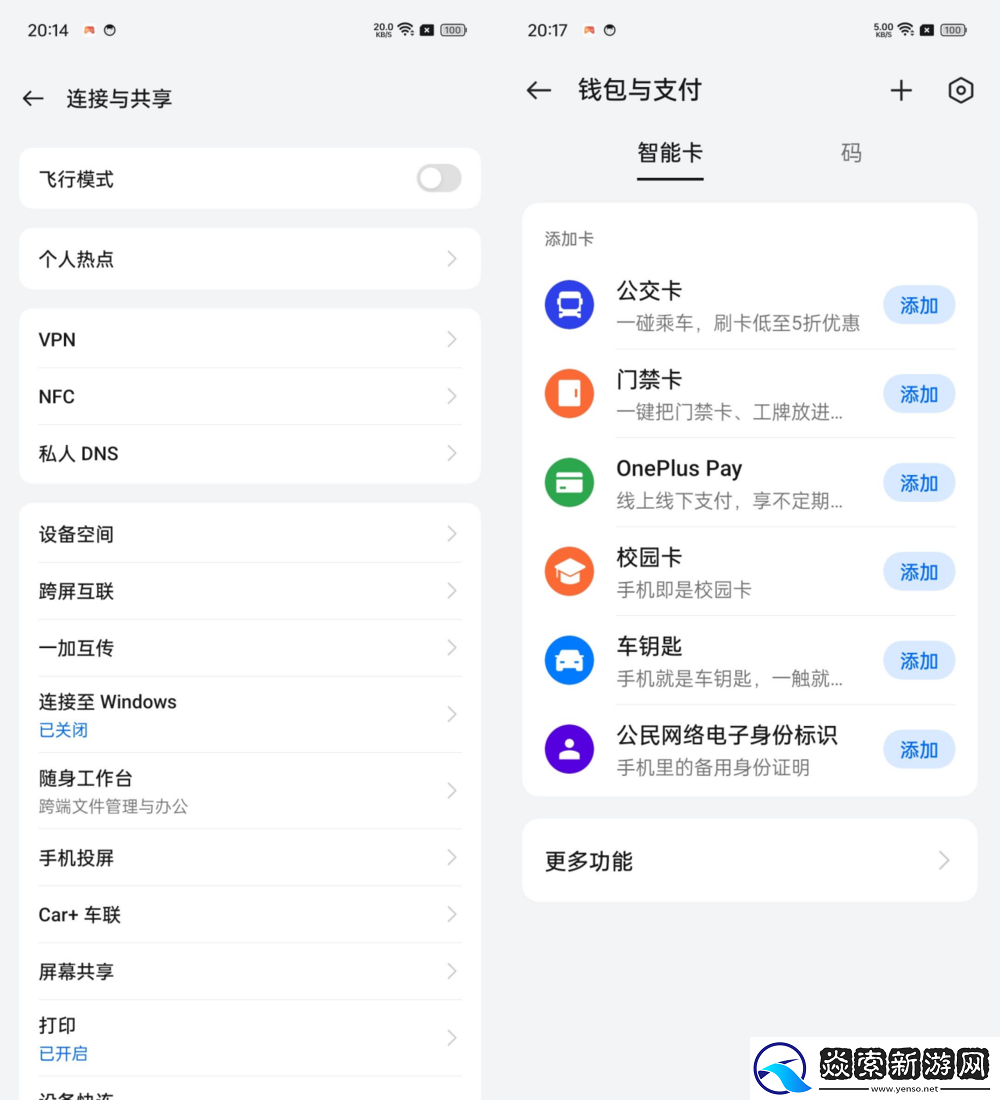
Task: Open 跨屏互联 option
Action: tap(250, 591)
